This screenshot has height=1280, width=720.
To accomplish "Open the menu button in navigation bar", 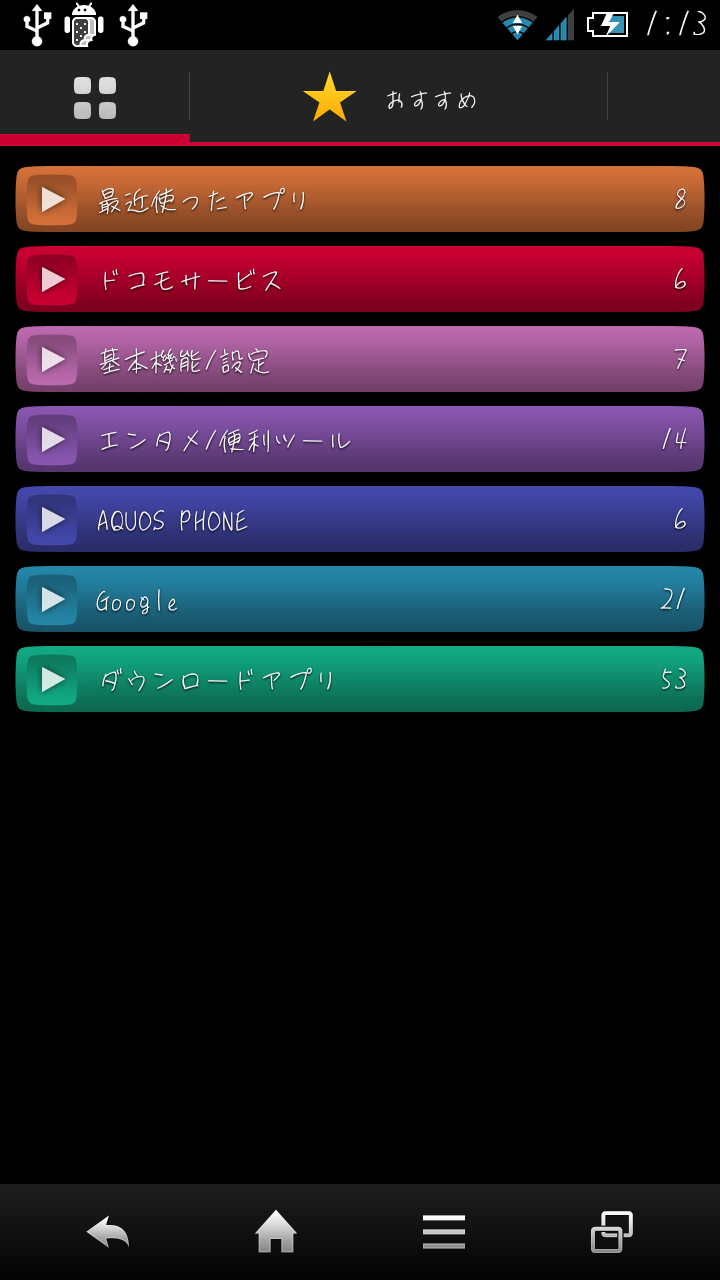I will (443, 1231).
